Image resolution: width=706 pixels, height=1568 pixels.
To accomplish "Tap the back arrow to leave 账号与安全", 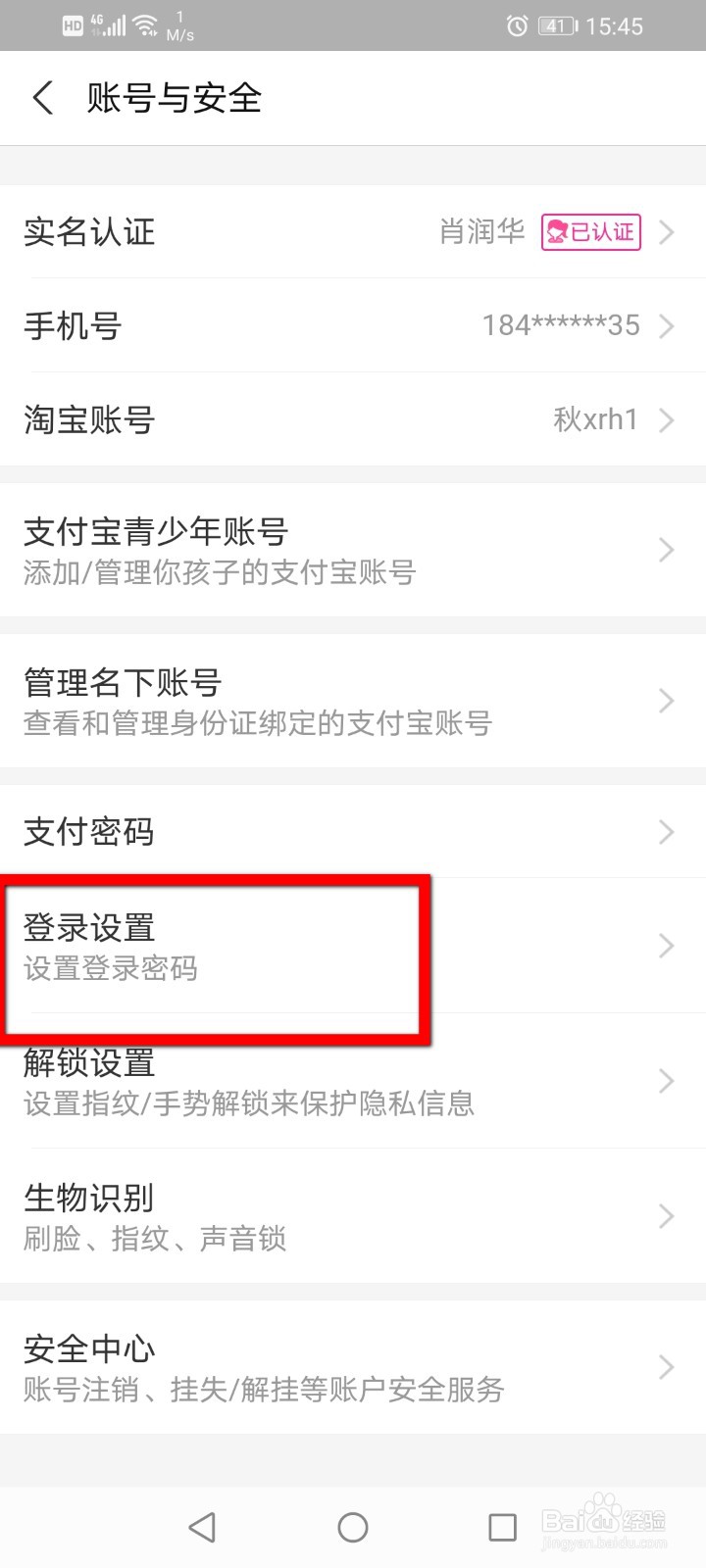I will (41, 98).
